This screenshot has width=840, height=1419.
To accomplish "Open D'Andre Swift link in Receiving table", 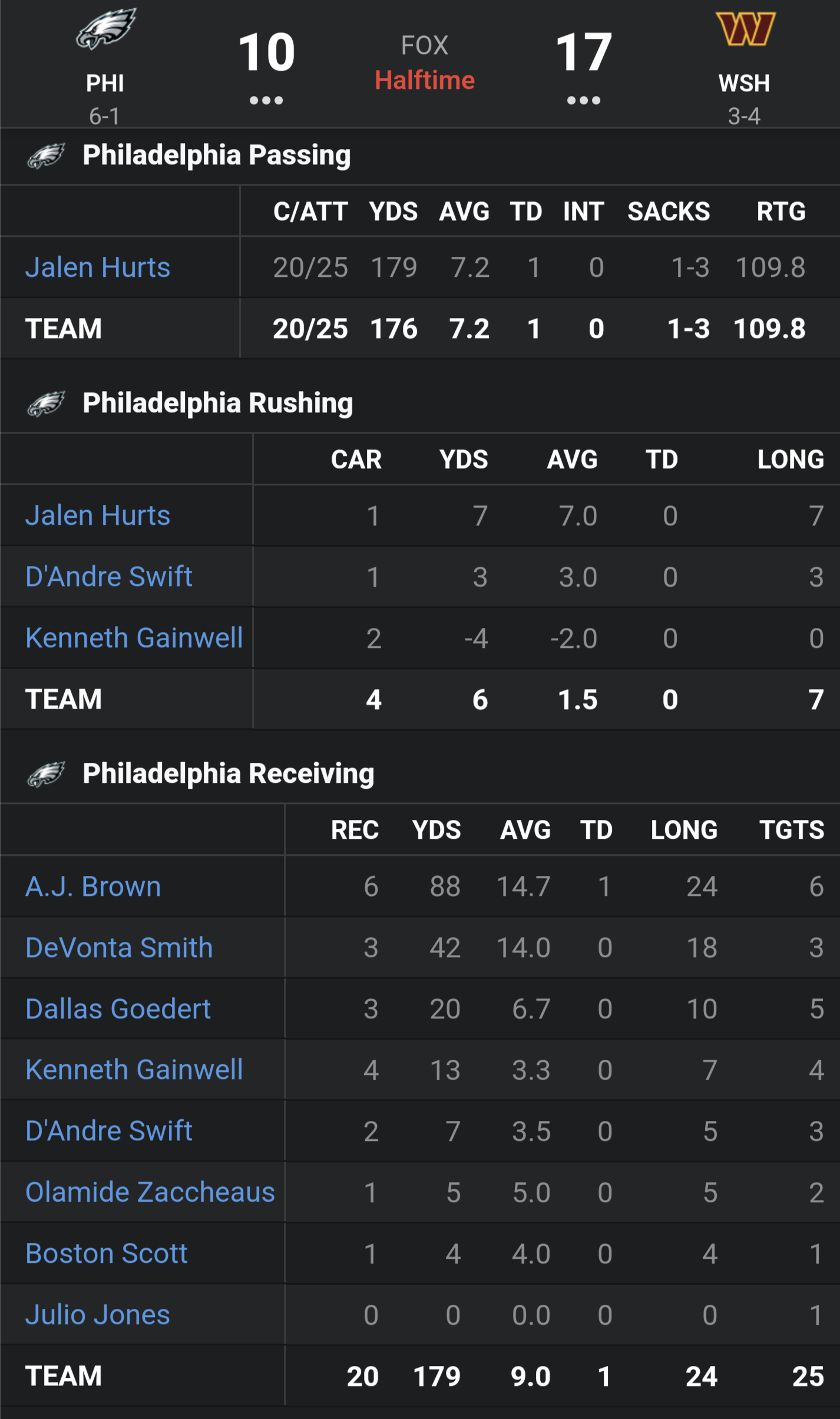I will pyautogui.click(x=109, y=1131).
